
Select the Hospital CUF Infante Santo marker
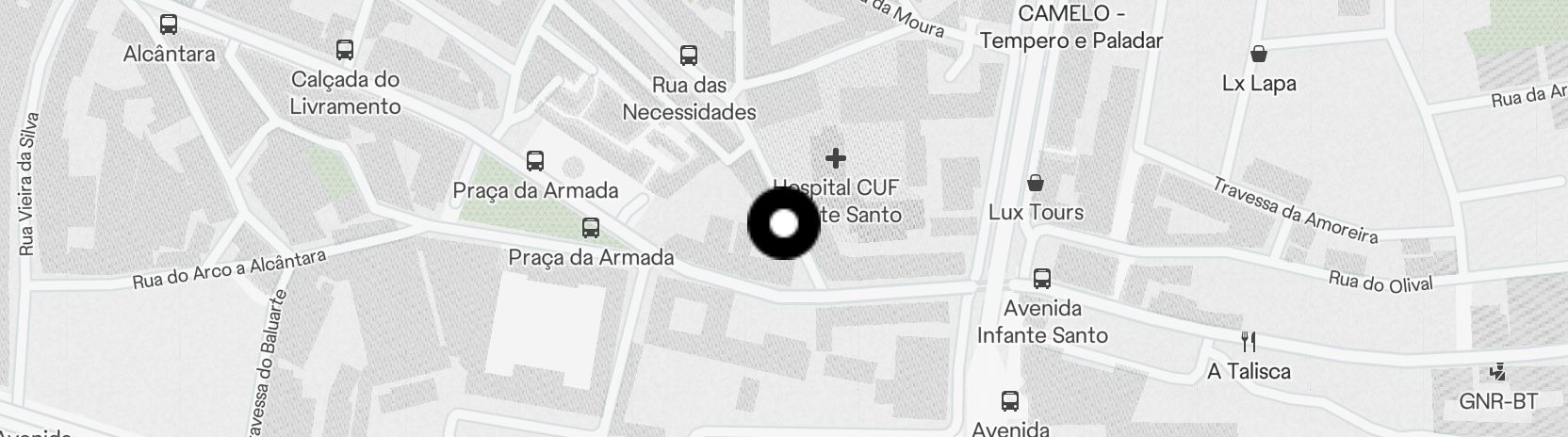pyautogui.click(x=835, y=158)
